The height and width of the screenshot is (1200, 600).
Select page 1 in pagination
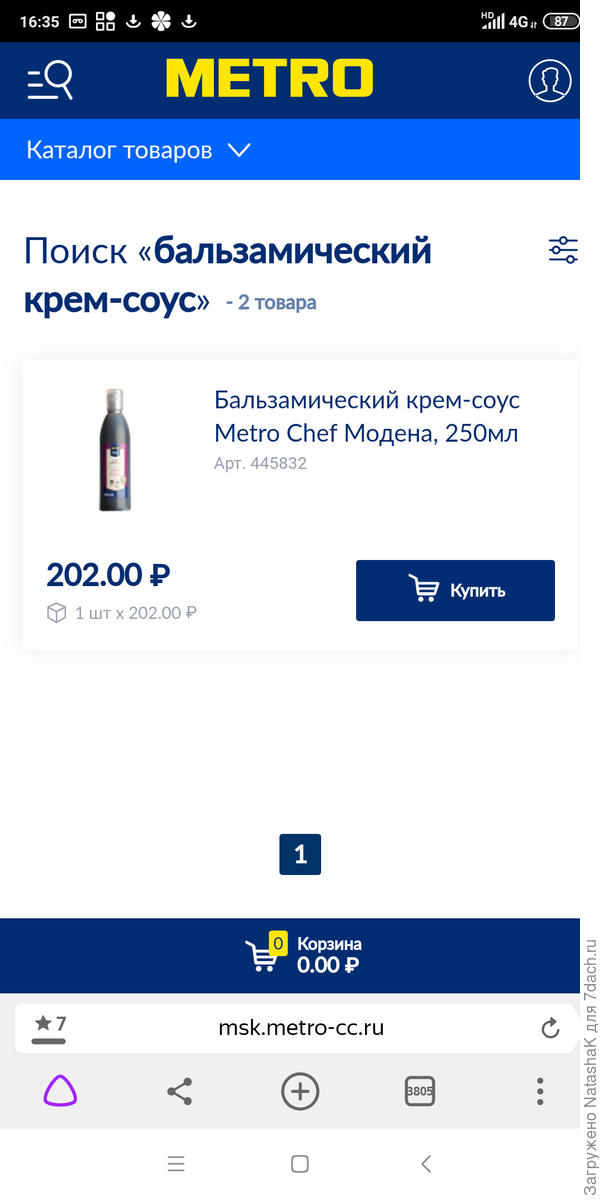pos(300,855)
